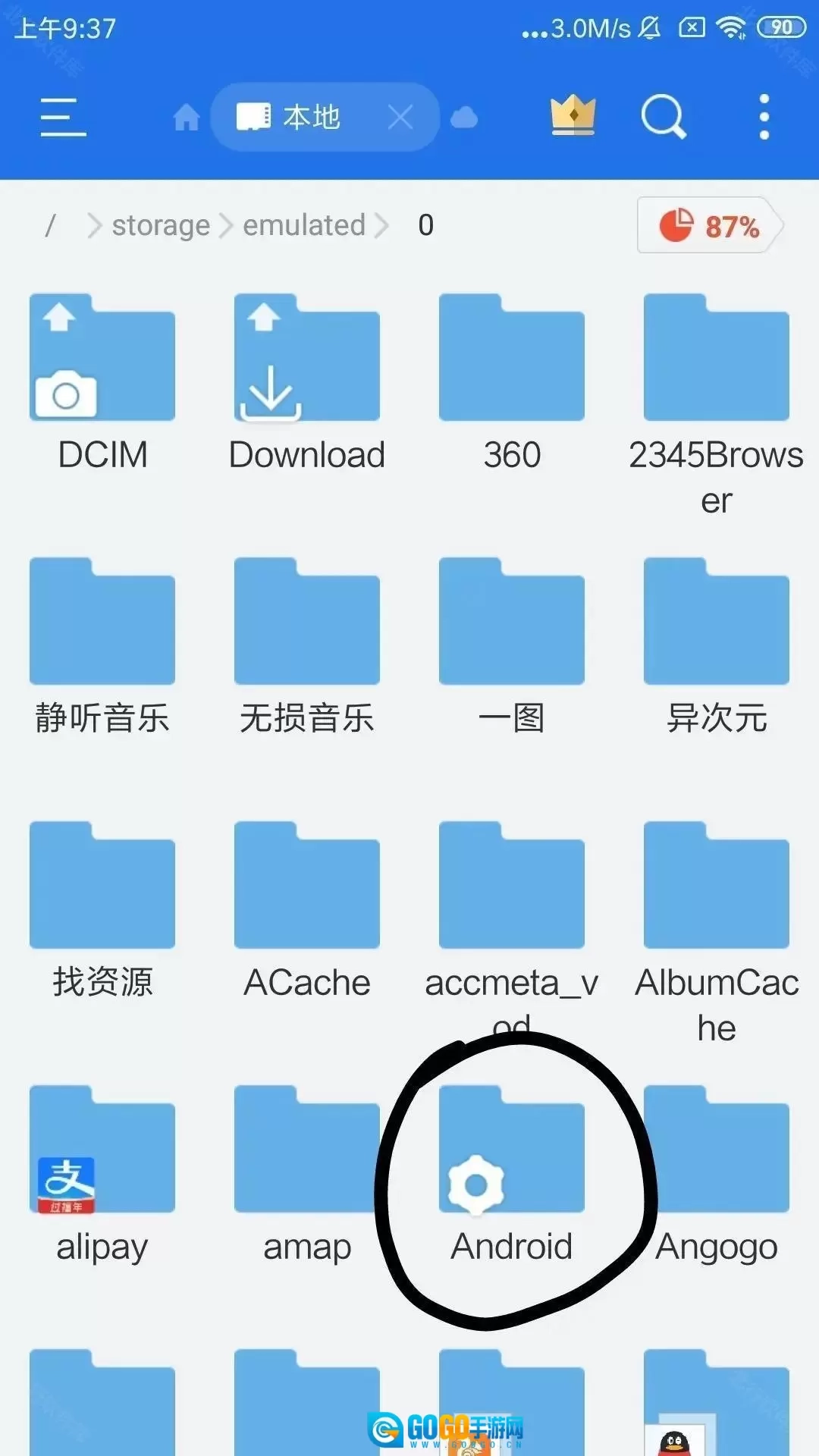Image resolution: width=819 pixels, height=1456 pixels.
Task: Switch to the cloud storage tab
Action: (x=464, y=118)
